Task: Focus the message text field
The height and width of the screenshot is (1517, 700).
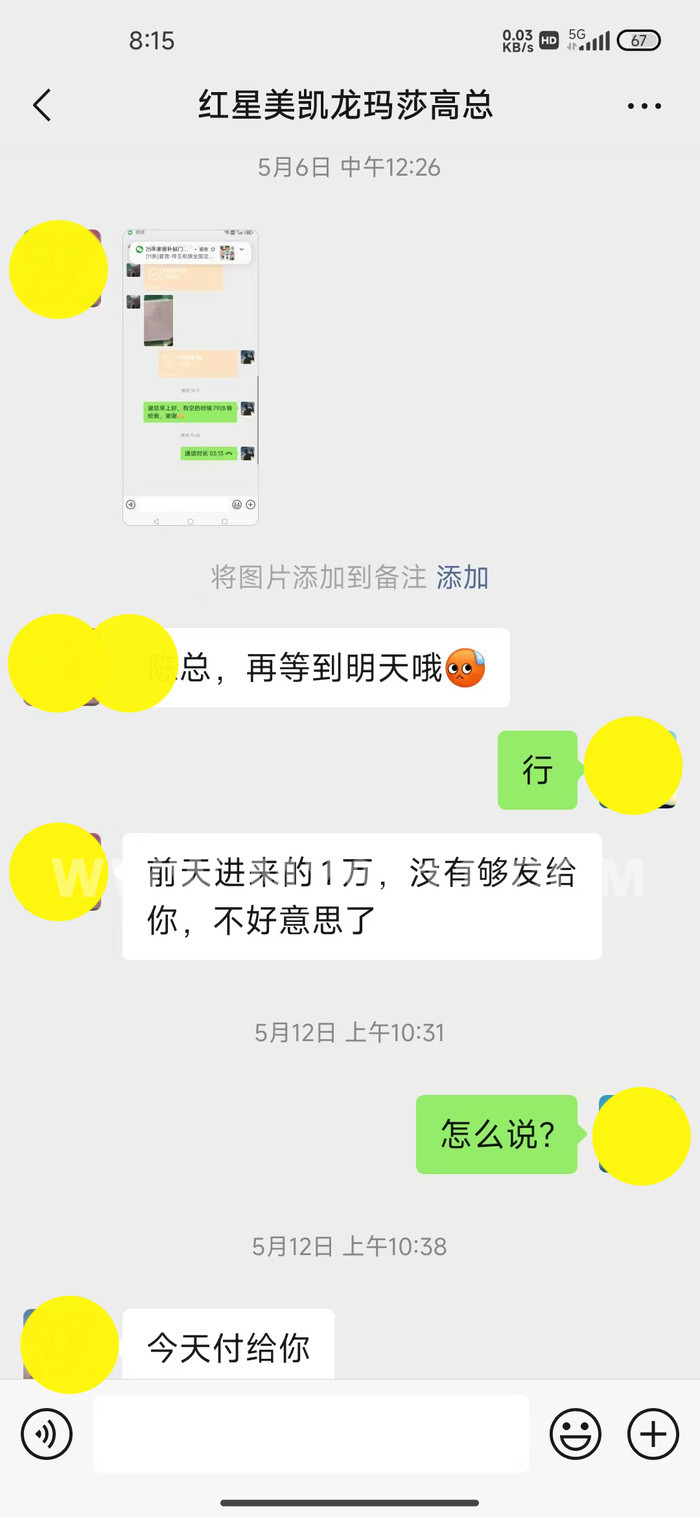Action: click(311, 1434)
